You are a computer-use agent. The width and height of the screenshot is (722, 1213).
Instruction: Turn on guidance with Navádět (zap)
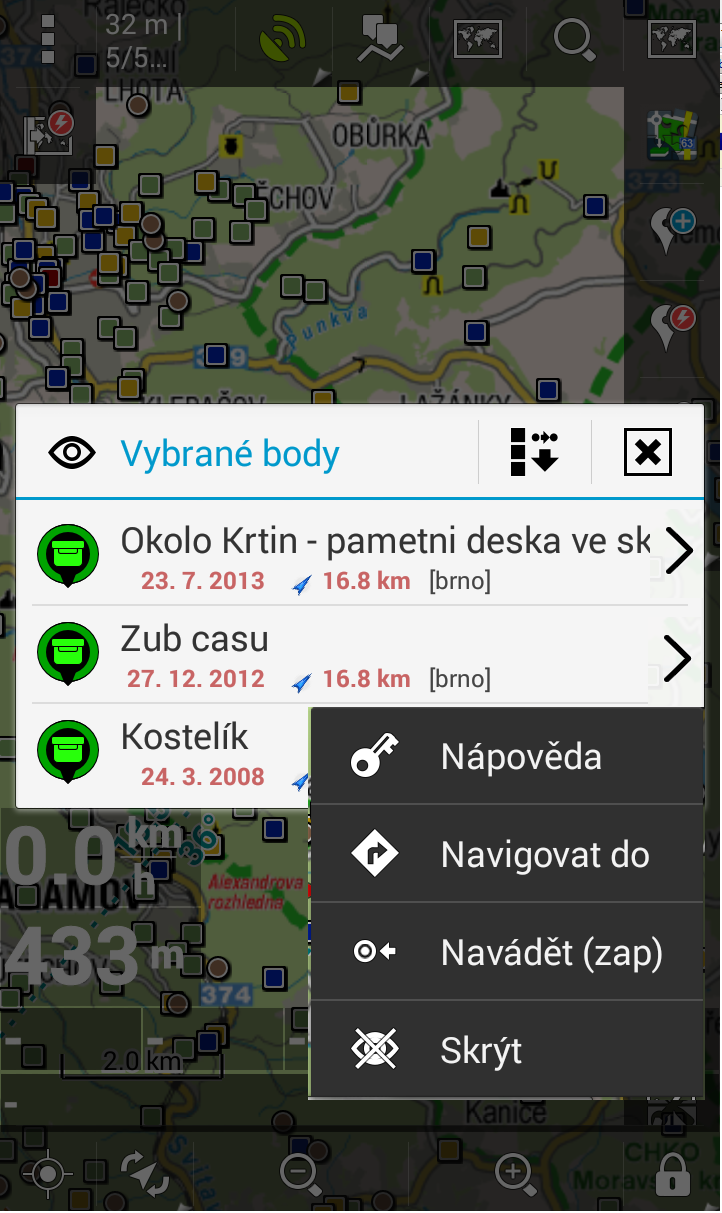[x=506, y=953]
